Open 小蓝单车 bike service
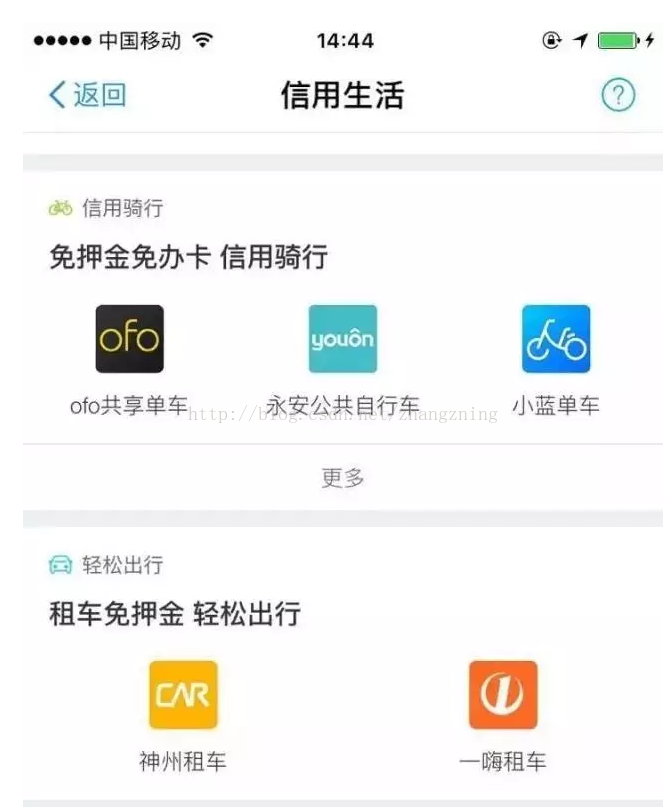667x807 pixels. pos(556,340)
